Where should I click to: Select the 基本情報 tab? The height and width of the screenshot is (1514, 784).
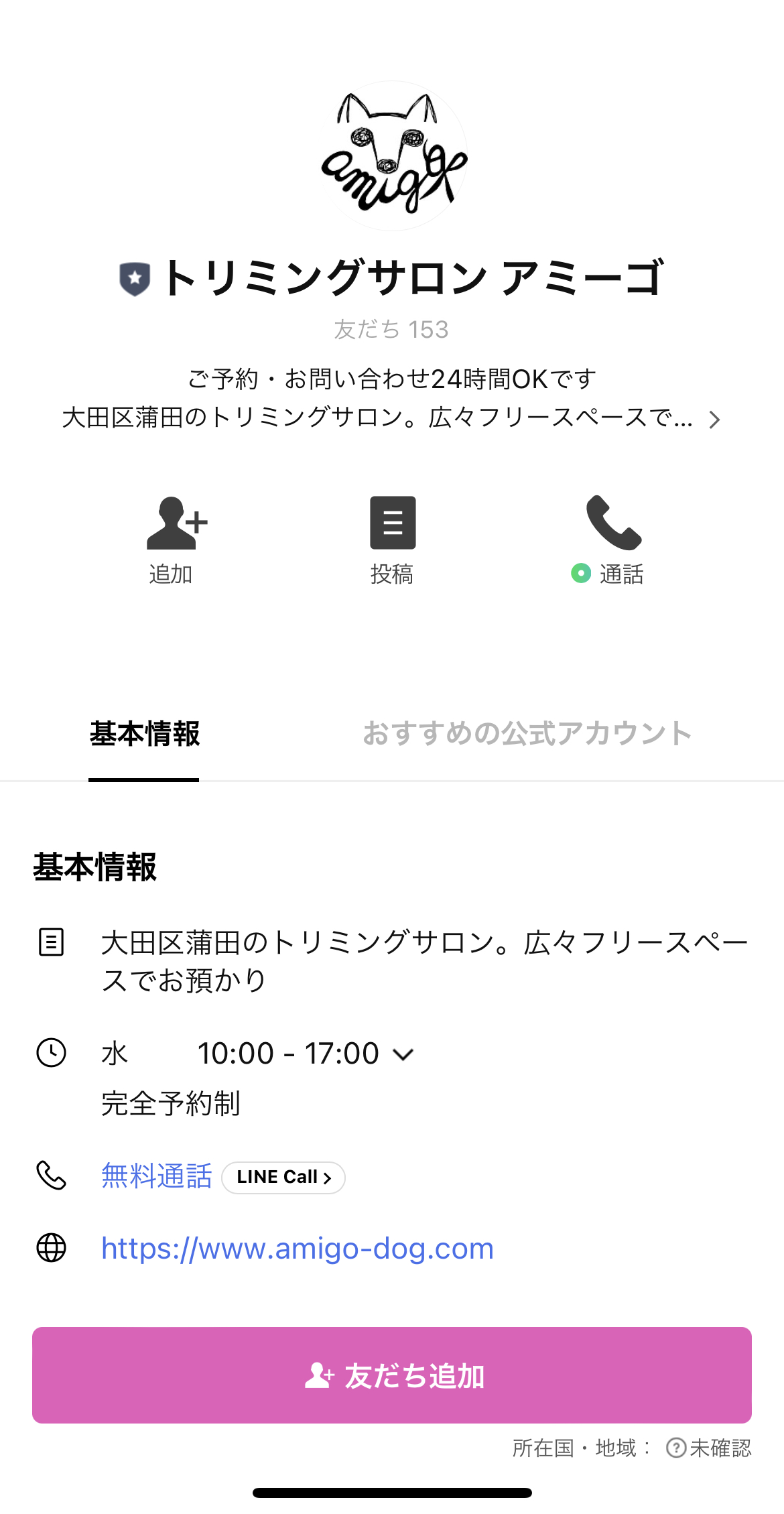(145, 734)
